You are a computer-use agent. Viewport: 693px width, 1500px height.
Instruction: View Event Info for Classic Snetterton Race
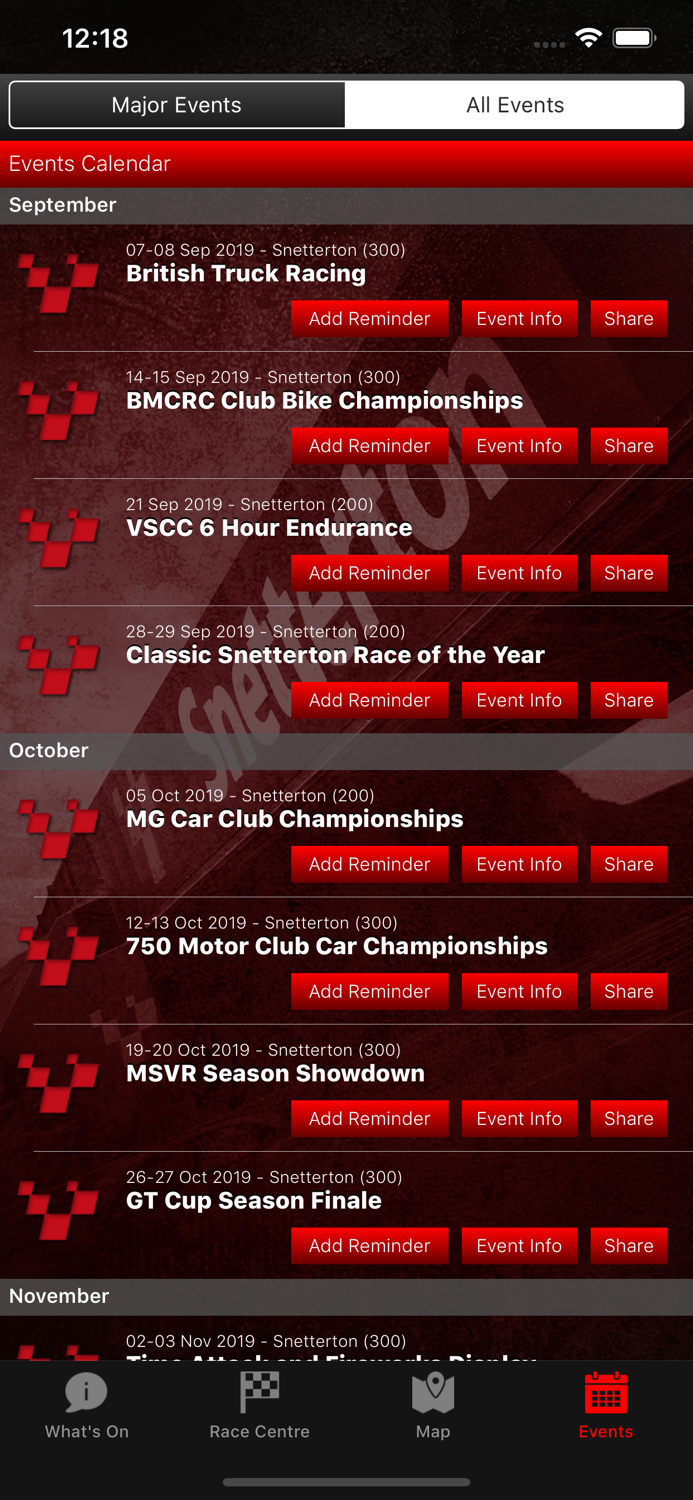(519, 700)
